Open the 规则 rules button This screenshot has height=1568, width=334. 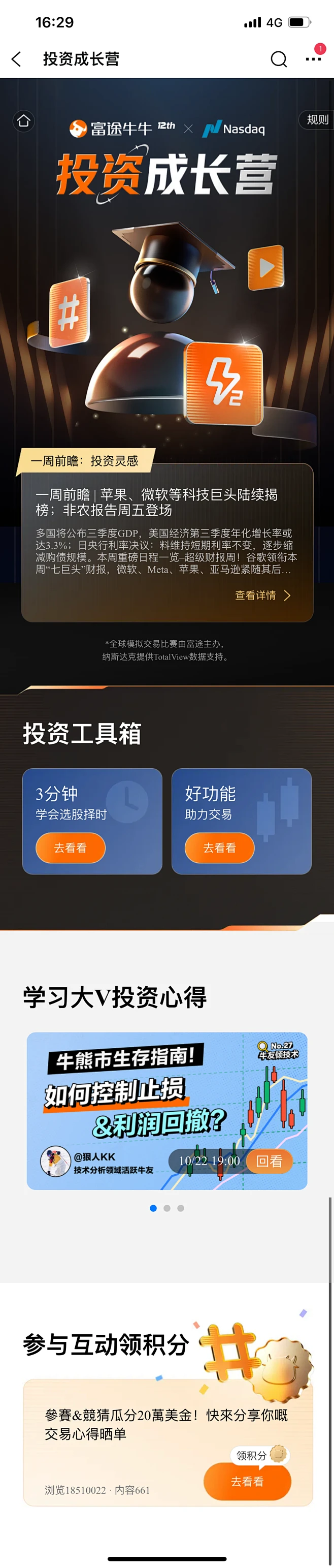click(317, 120)
